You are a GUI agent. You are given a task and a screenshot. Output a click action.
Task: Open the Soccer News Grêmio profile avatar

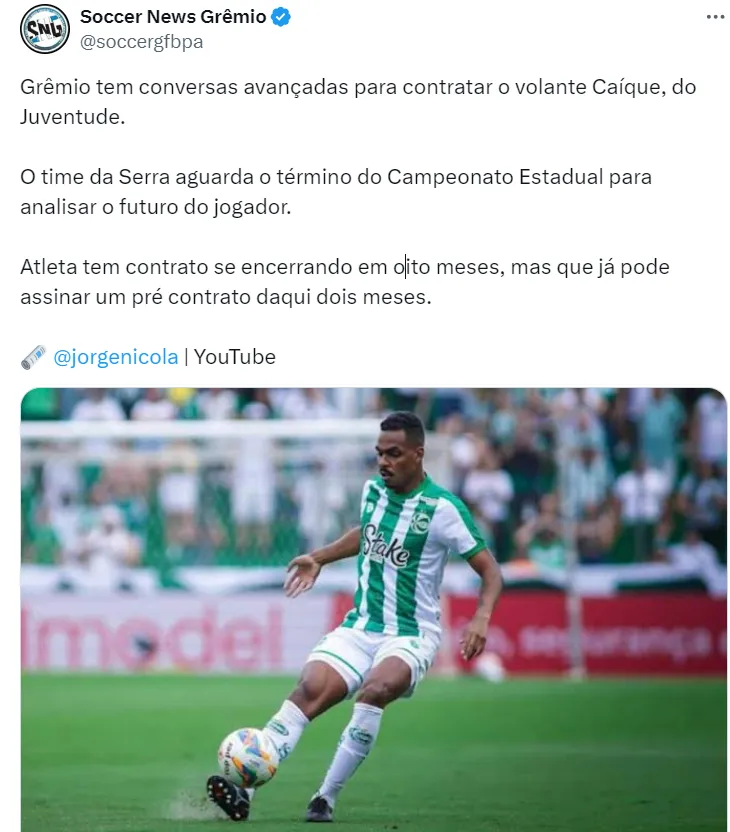click(44, 29)
